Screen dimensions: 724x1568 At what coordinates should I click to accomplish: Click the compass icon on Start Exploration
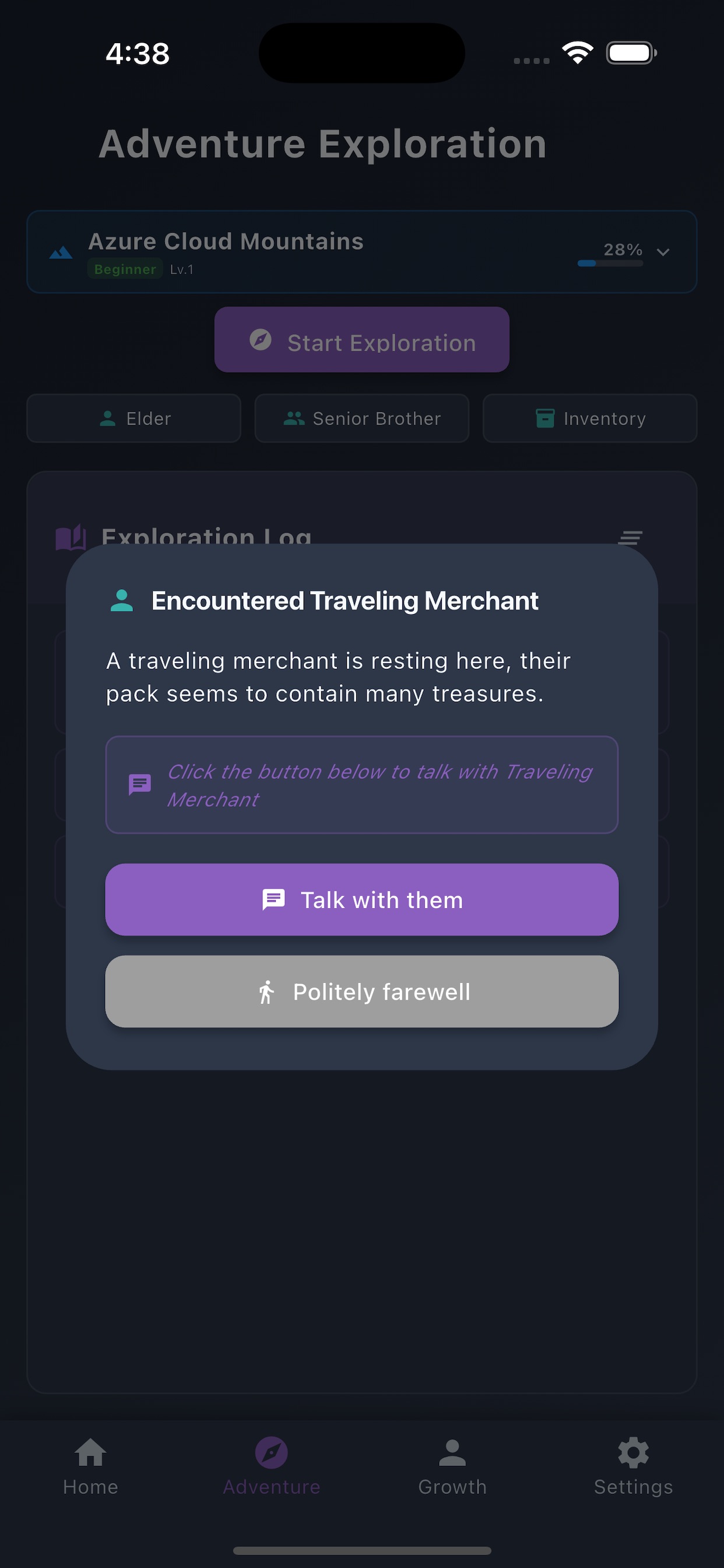click(x=262, y=341)
